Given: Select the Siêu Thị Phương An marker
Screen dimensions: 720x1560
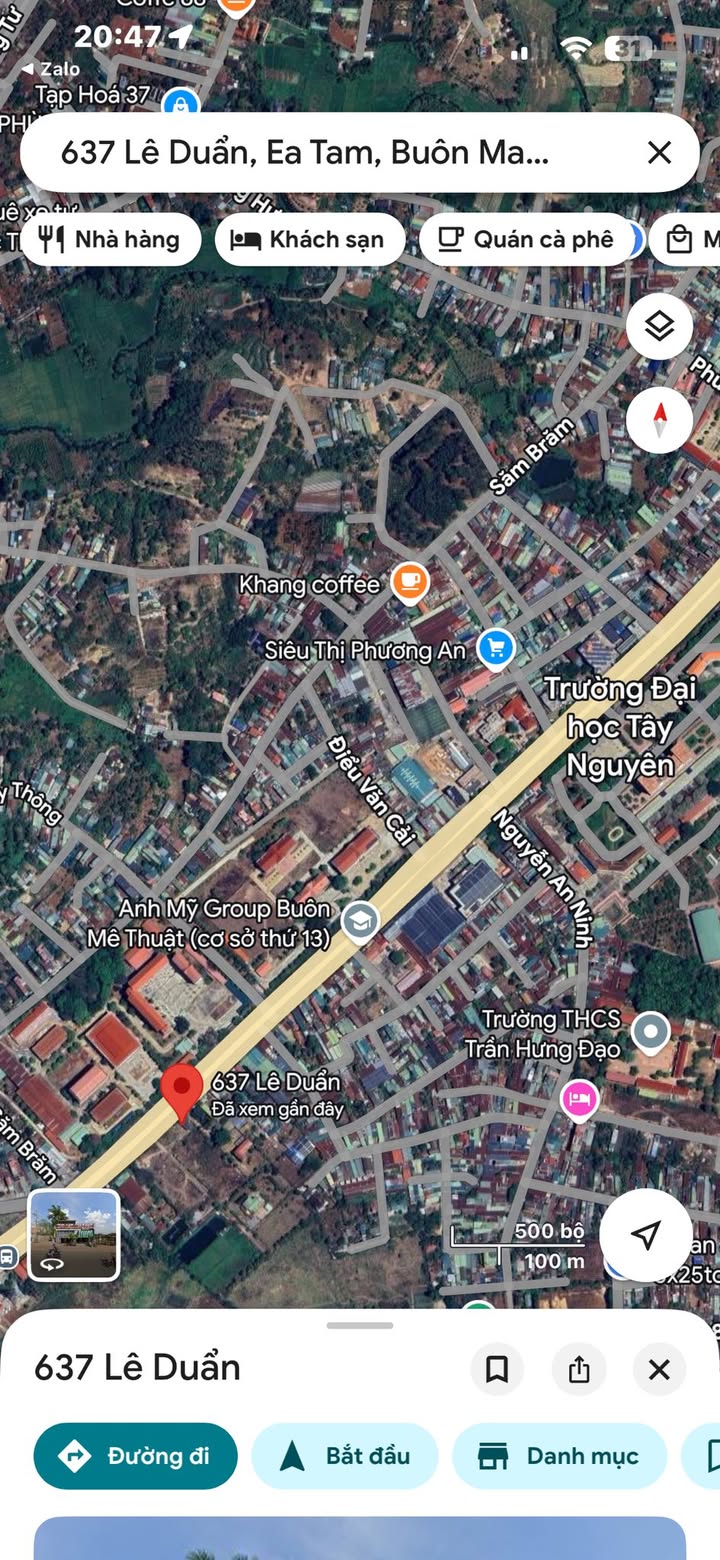Looking at the screenshot, I should pos(495,649).
